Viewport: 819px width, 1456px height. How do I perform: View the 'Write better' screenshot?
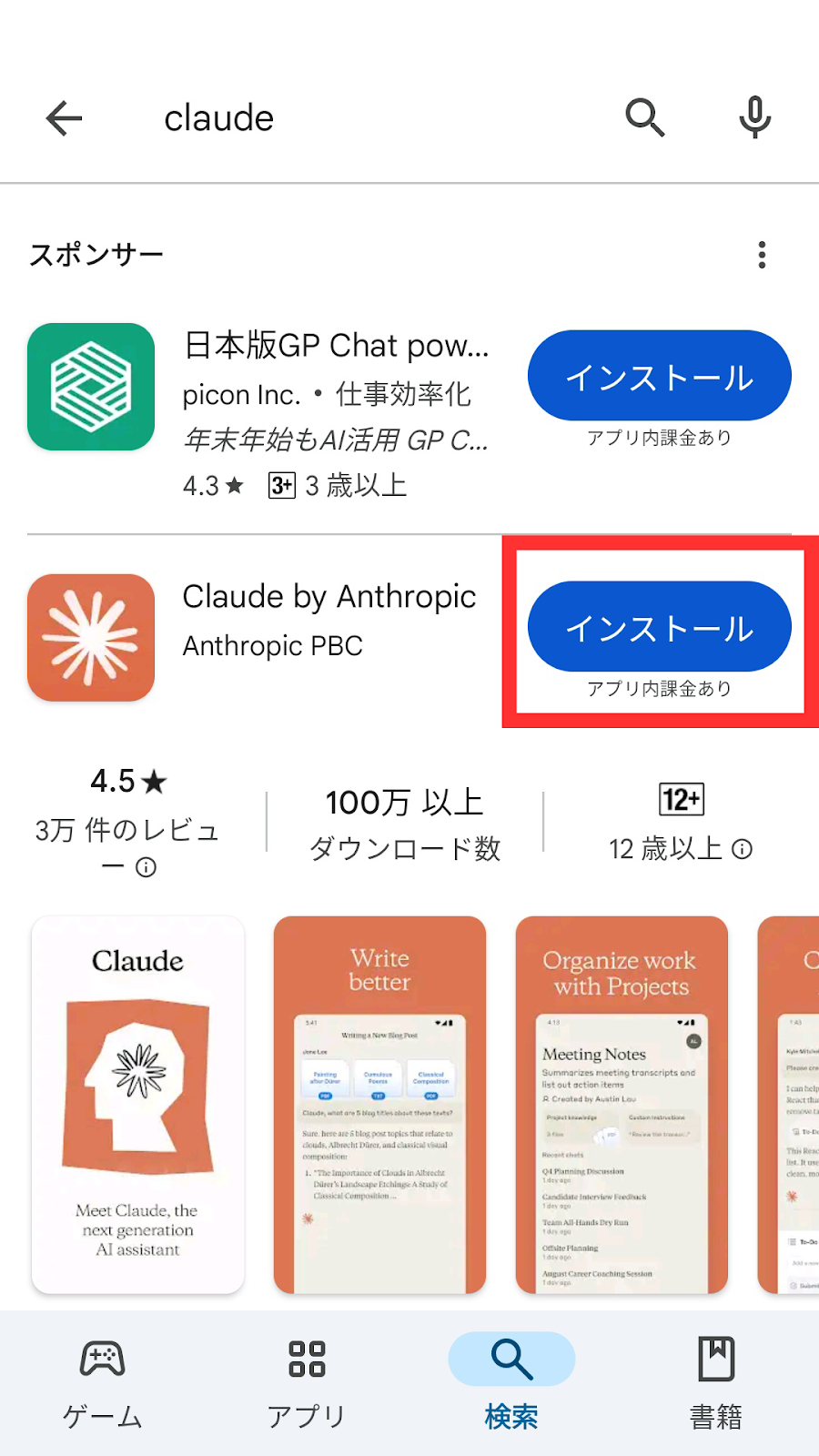(379, 1104)
